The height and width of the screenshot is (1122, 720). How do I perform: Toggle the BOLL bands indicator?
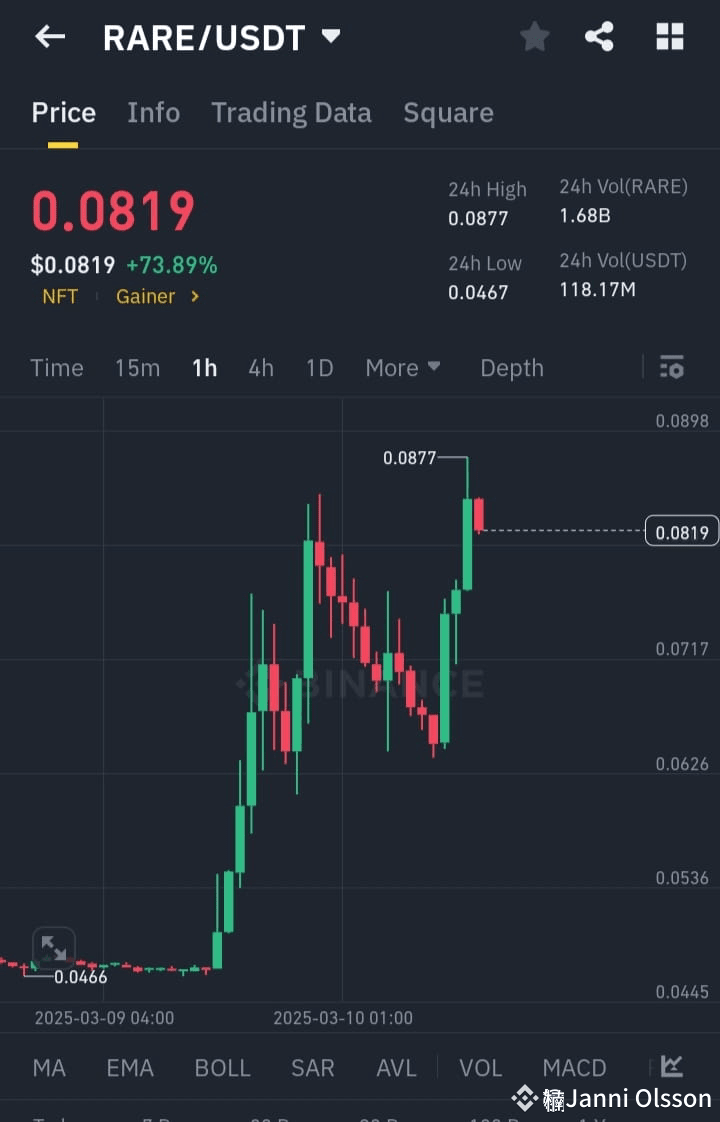[x=222, y=1068]
